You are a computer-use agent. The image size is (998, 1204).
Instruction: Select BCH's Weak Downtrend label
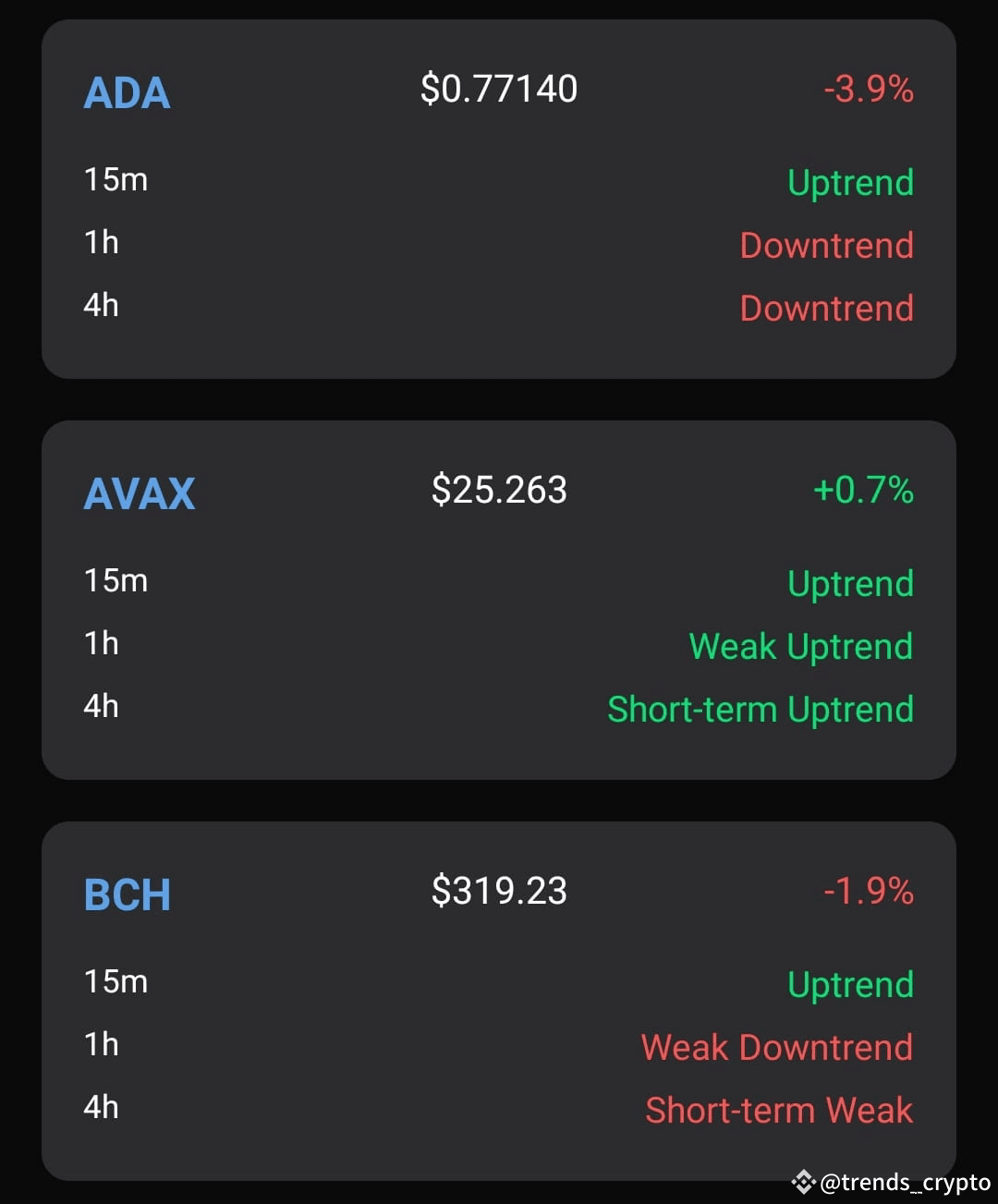pyautogui.click(x=776, y=1047)
